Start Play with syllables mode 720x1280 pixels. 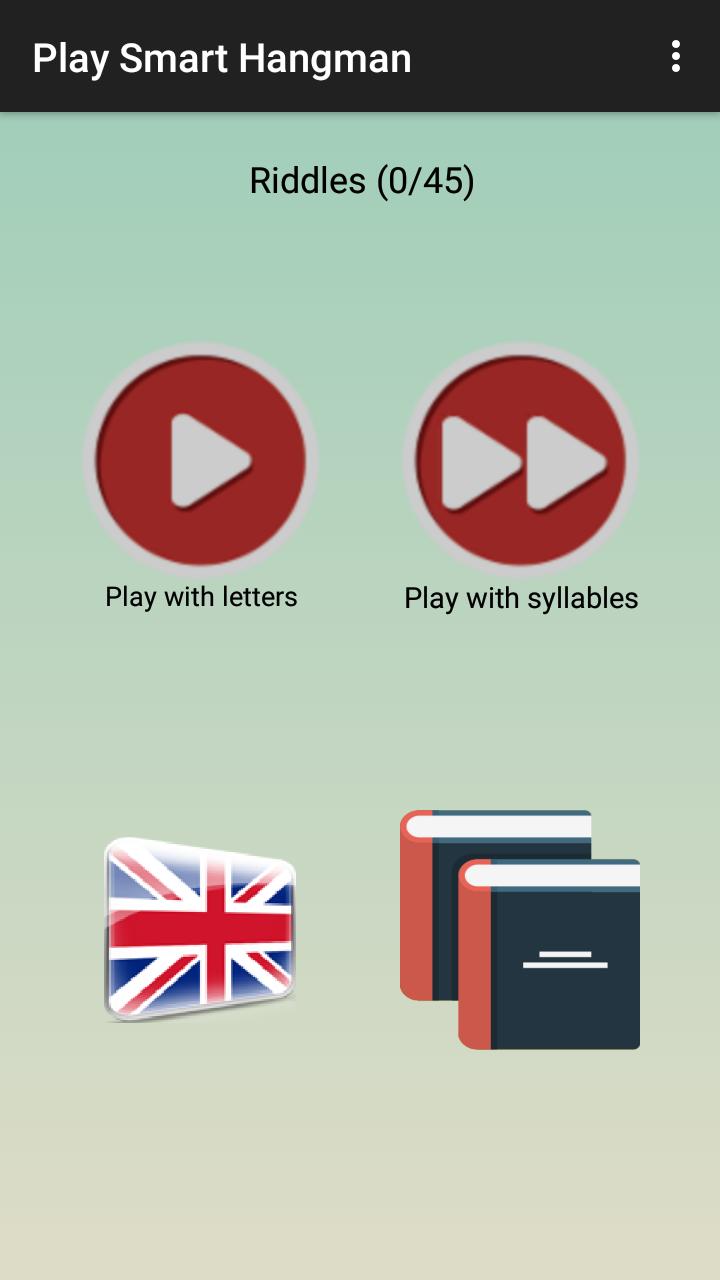point(521,460)
